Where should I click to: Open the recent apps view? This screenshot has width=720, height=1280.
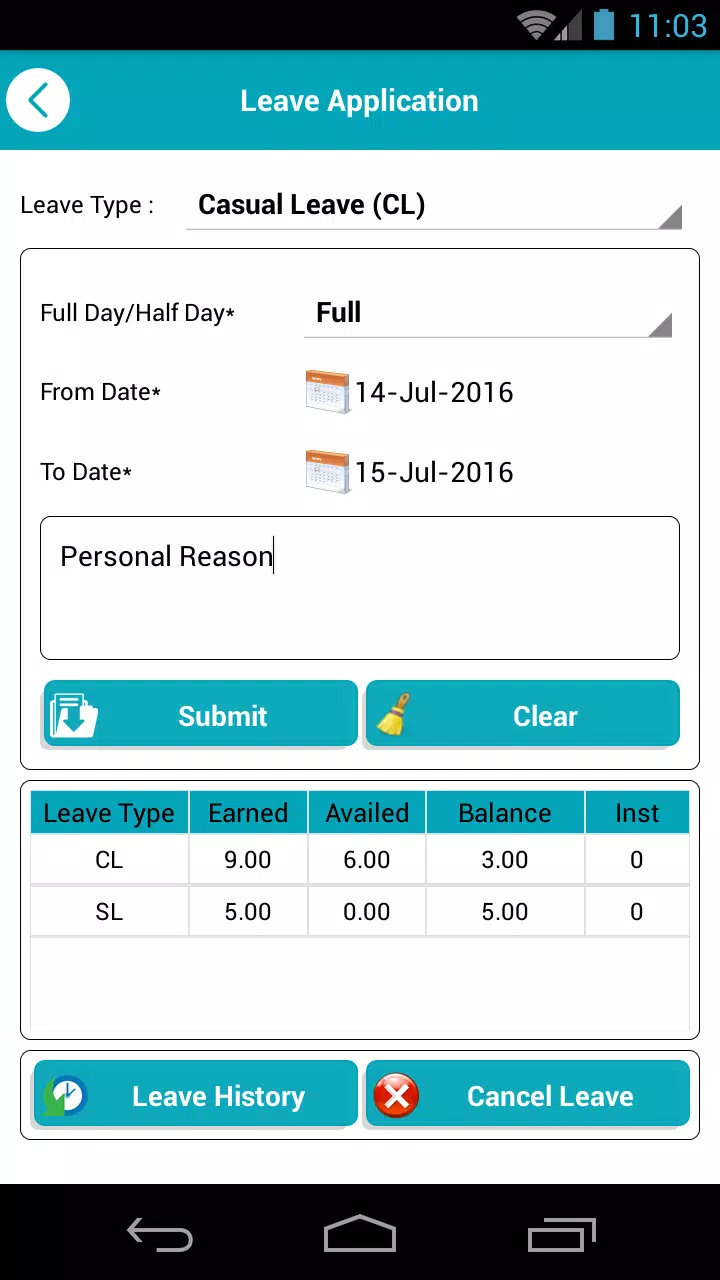[561, 1234]
